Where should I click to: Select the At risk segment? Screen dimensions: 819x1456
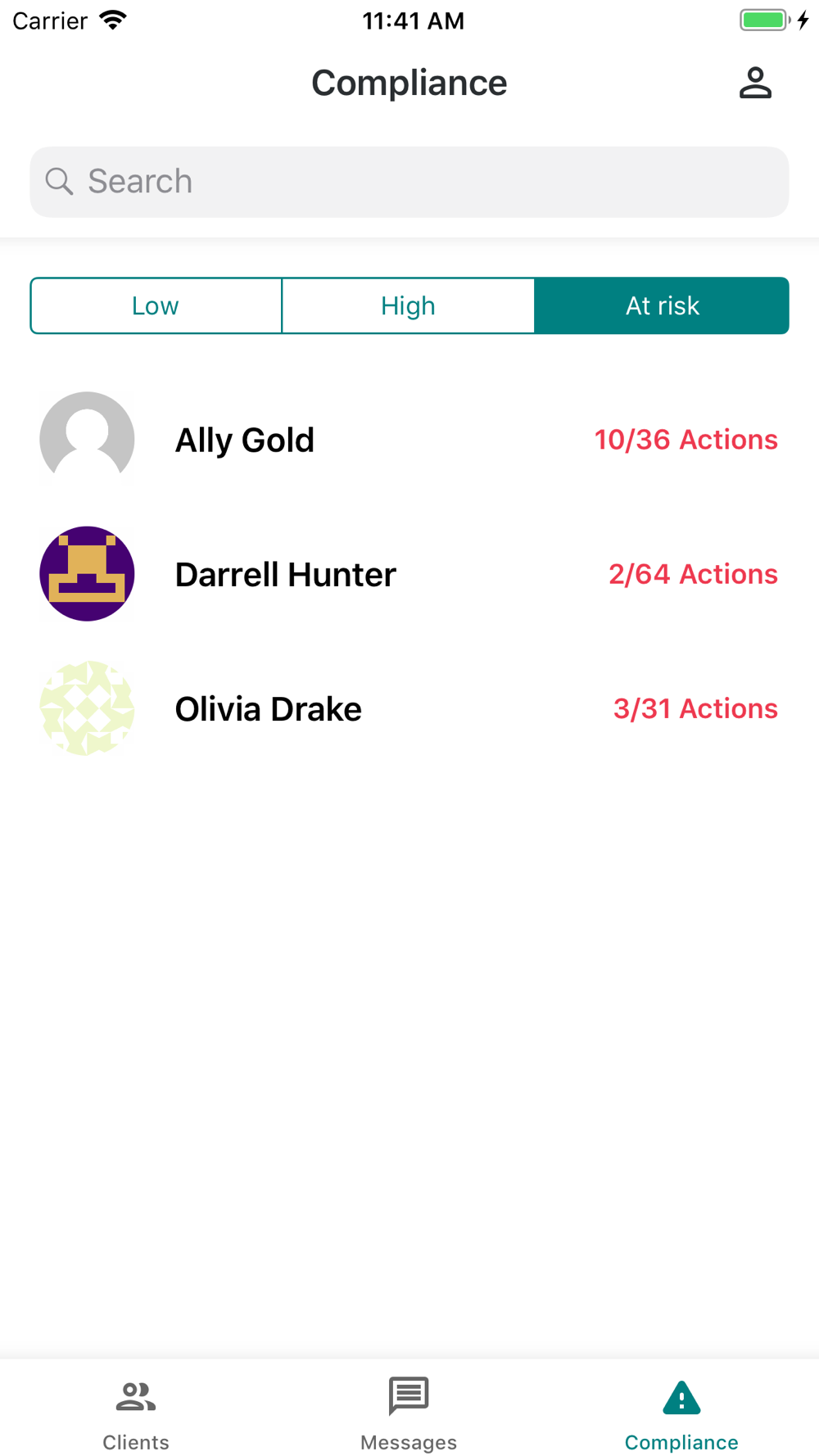click(662, 305)
